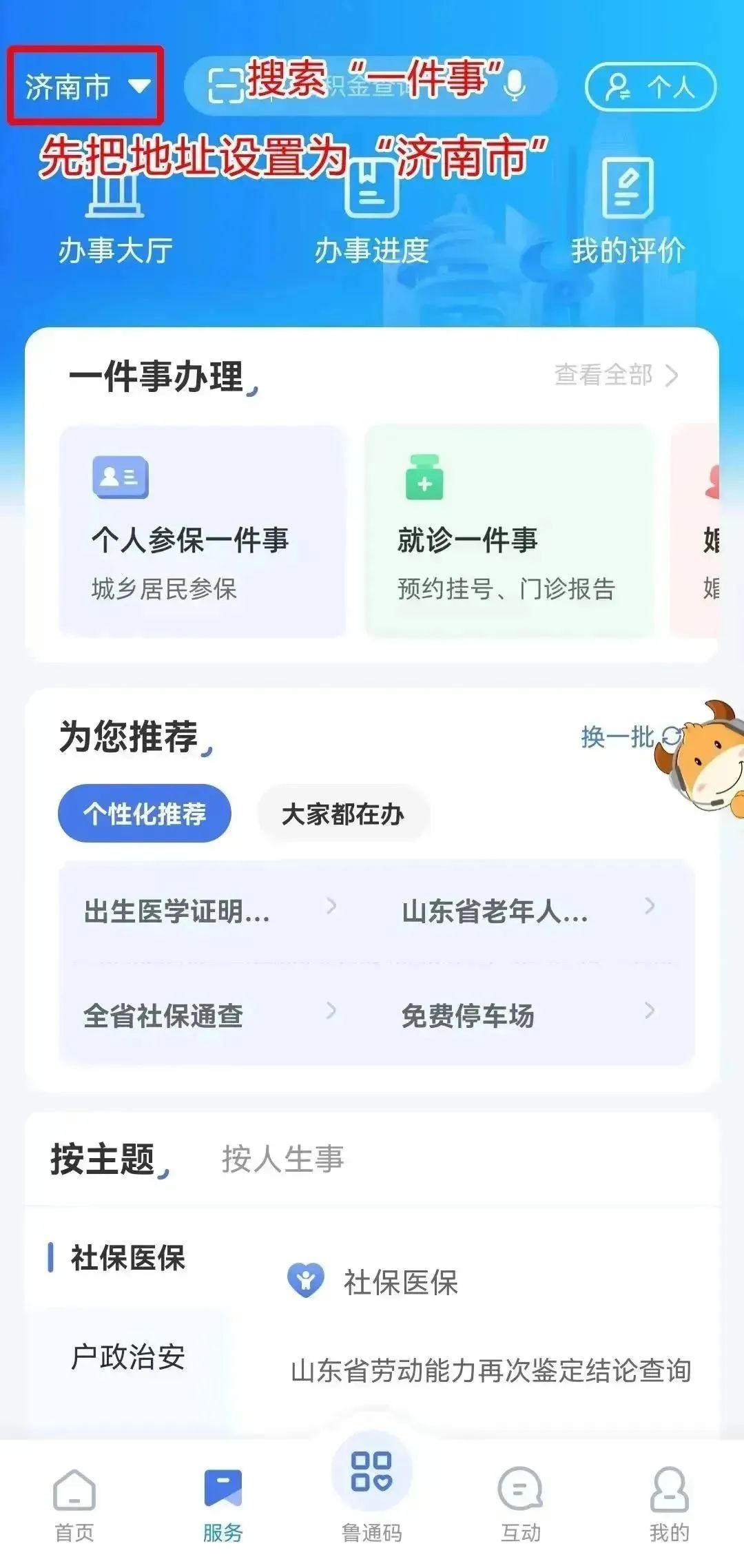Select 个人参保一件事 card icon
This screenshot has width=744, height=1568.
(x=123, y=477)
